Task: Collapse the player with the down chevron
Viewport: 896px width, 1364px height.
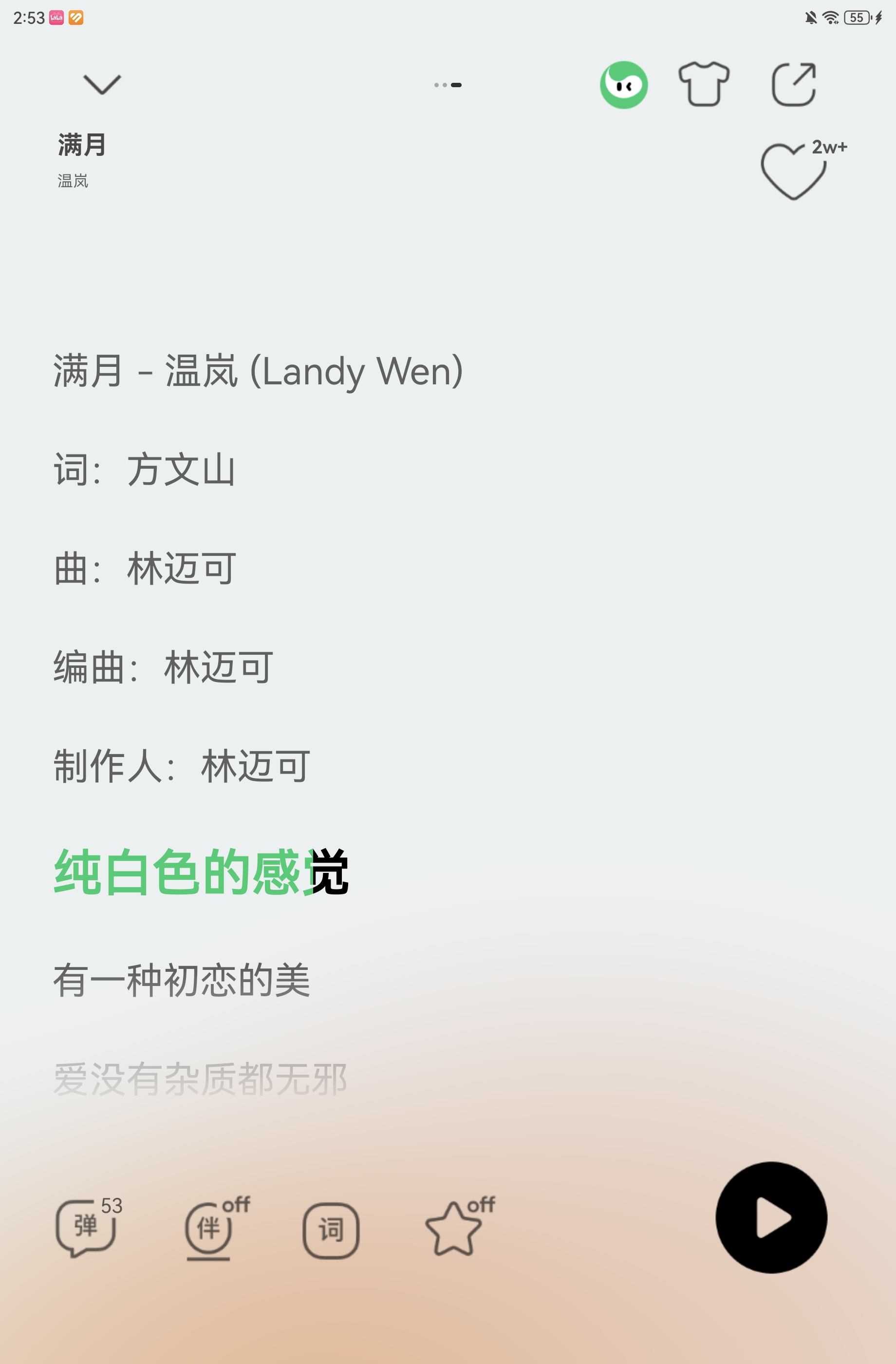Action: [x=102, y=84]
